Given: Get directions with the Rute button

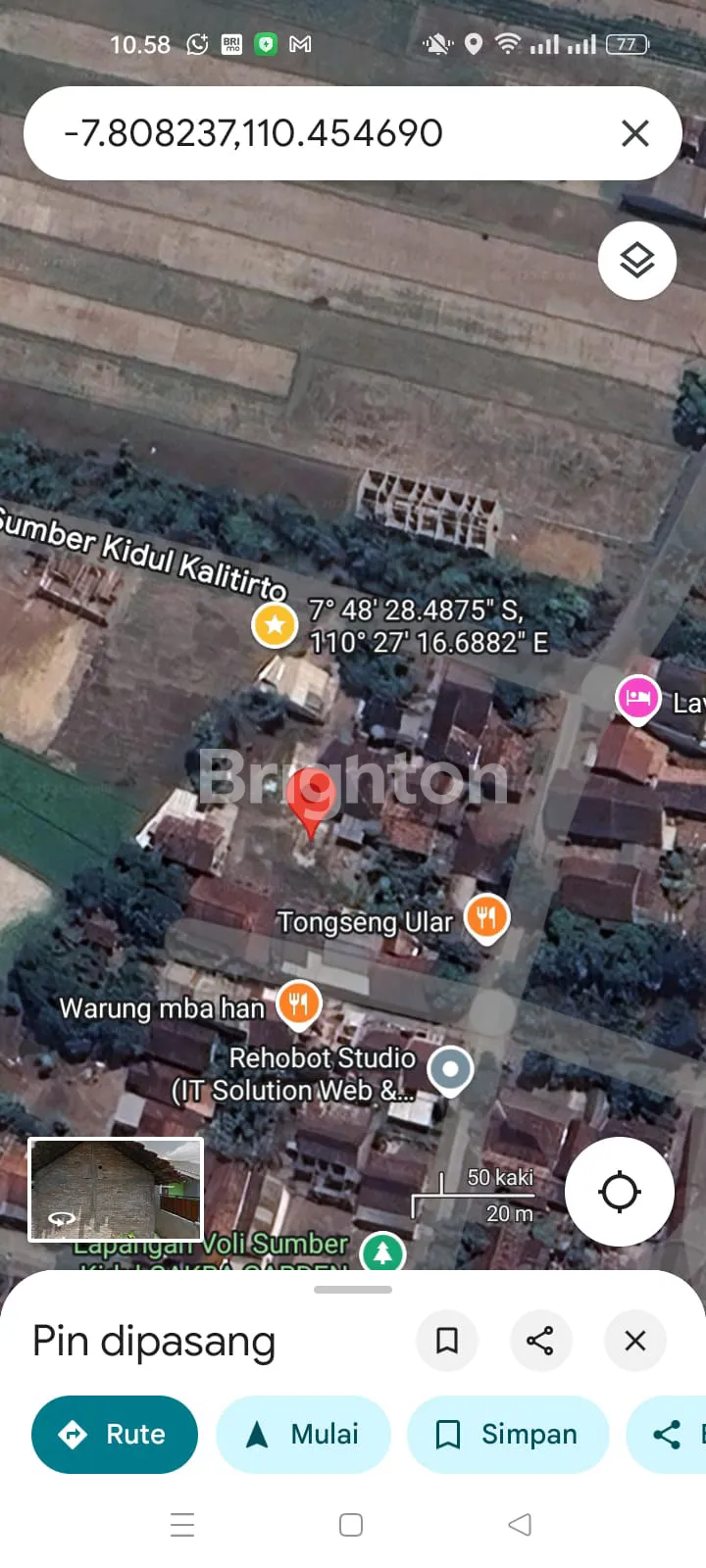Looking at the screenshot, I should pos(115,1435).
